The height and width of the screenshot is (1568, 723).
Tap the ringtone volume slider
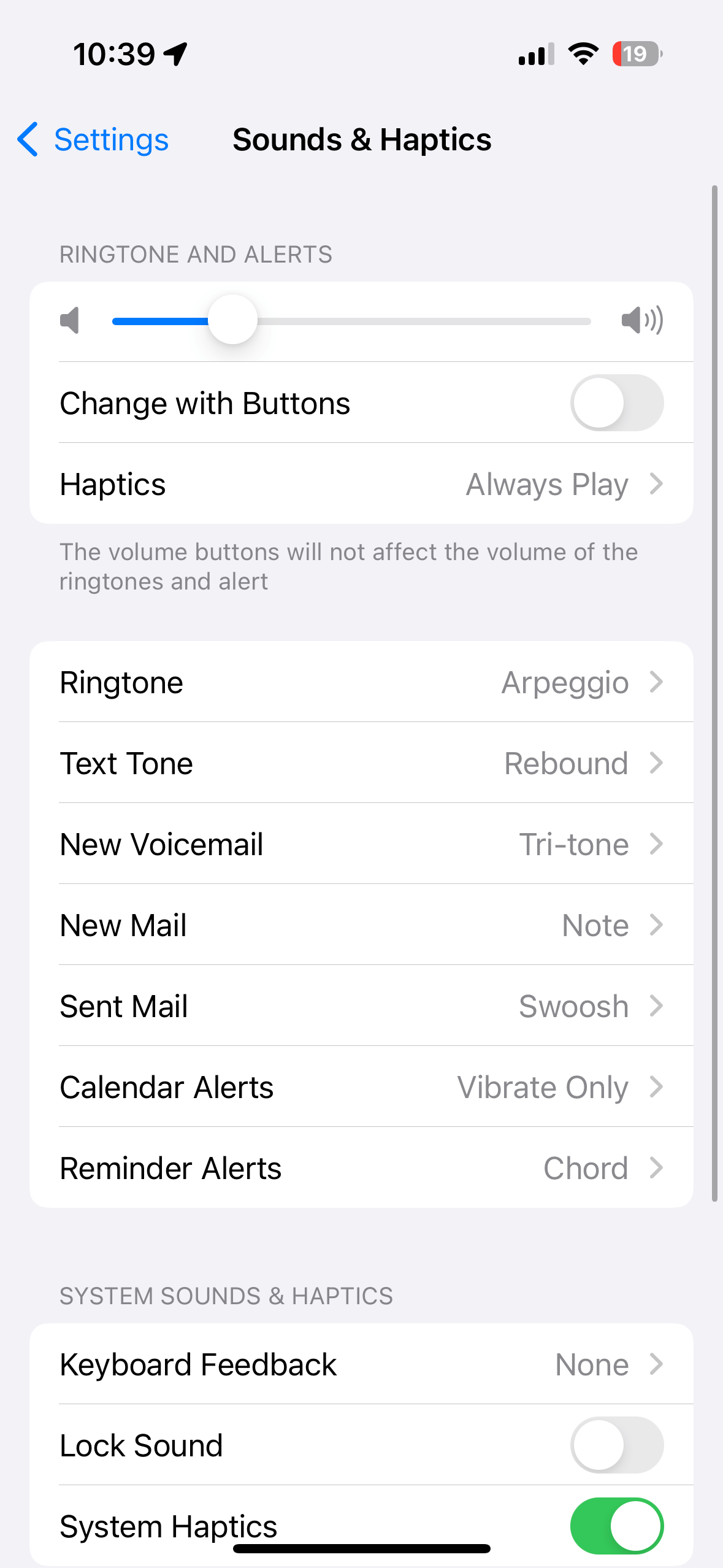[351, 321]
